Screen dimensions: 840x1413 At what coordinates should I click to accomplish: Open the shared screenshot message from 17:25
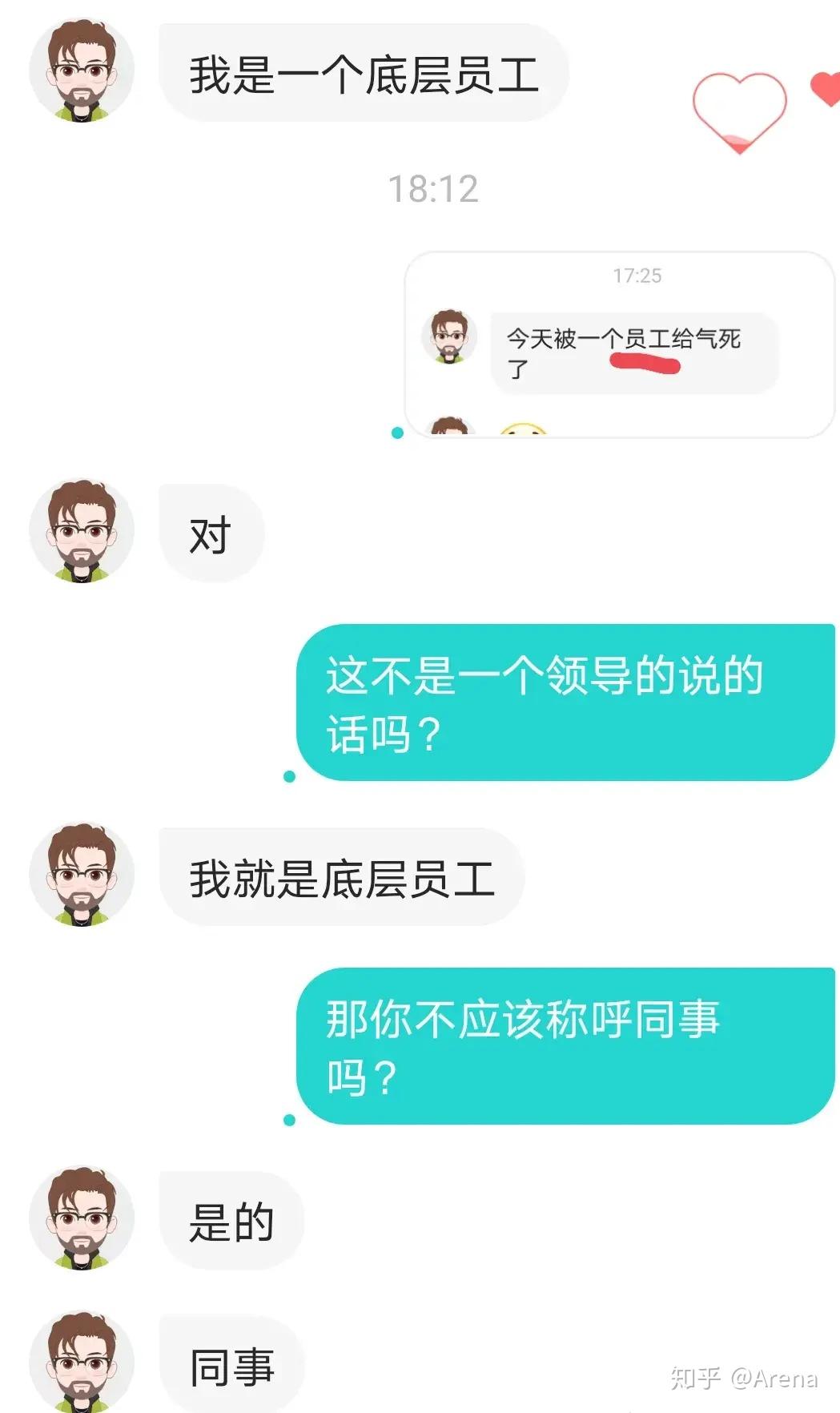click(x=620, y=345)
